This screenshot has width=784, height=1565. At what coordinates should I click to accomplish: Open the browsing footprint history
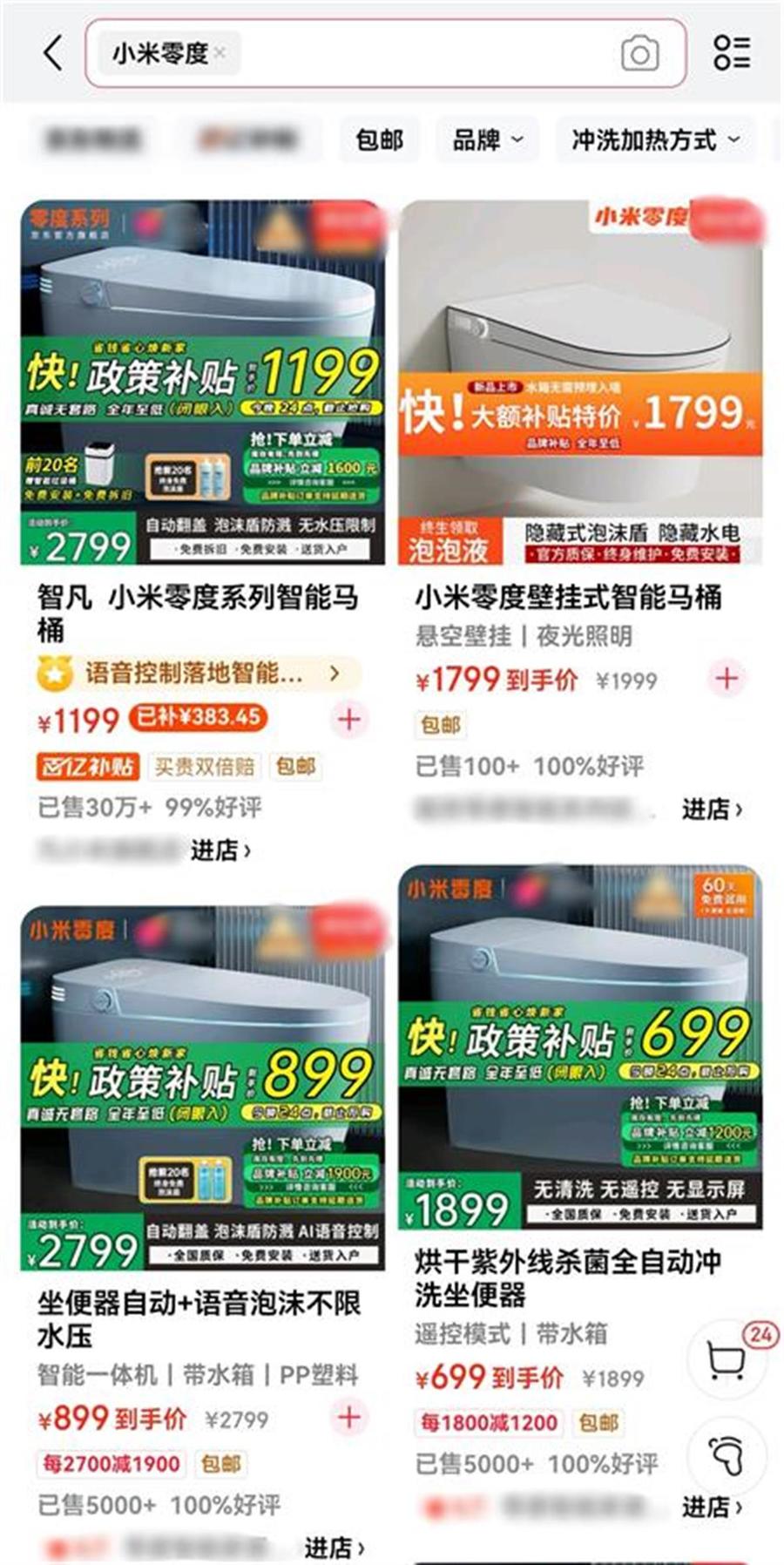(727, 1454)
